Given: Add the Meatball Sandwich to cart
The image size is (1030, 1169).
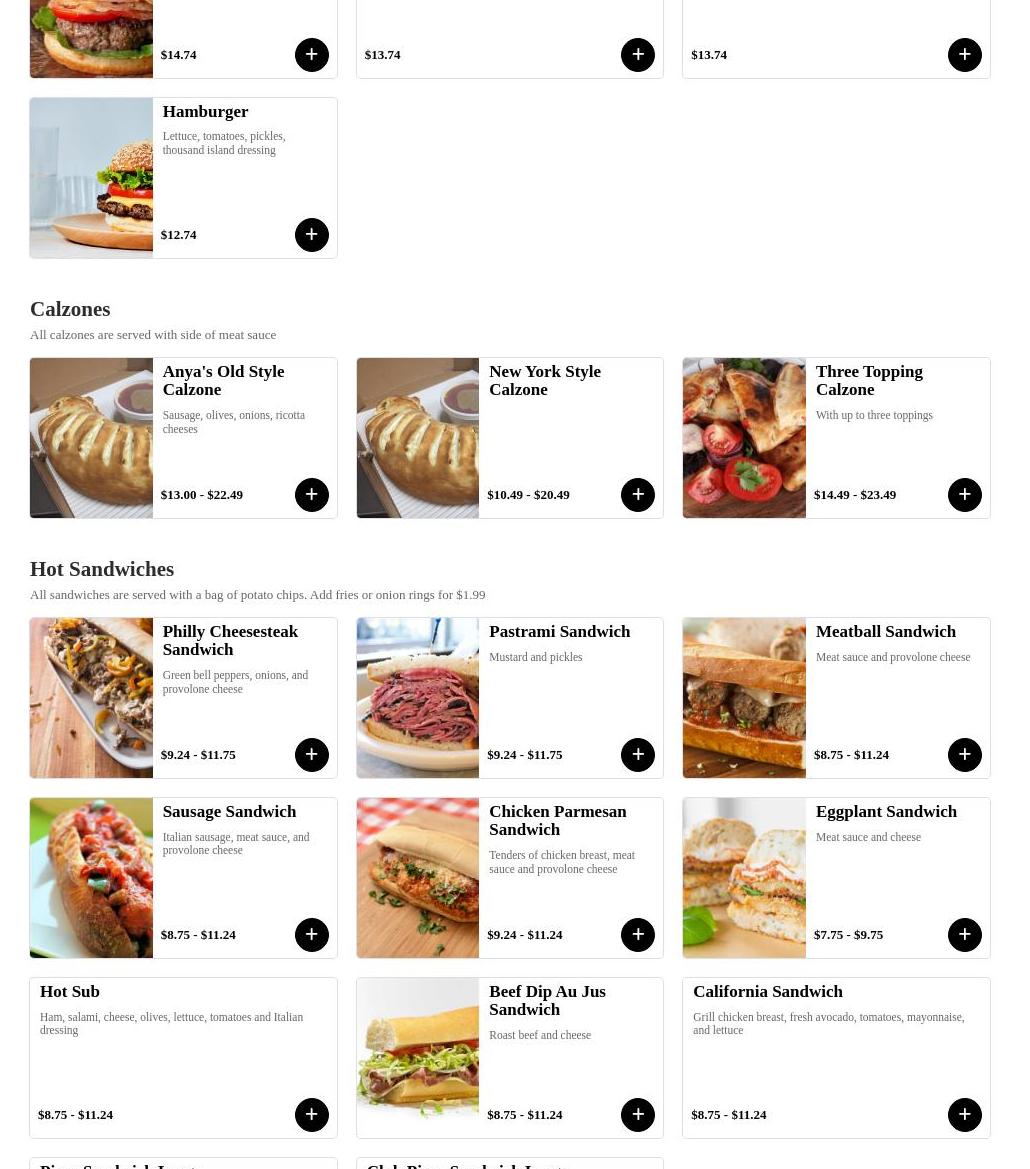Looking at the screenshot, I should point(964,755).
